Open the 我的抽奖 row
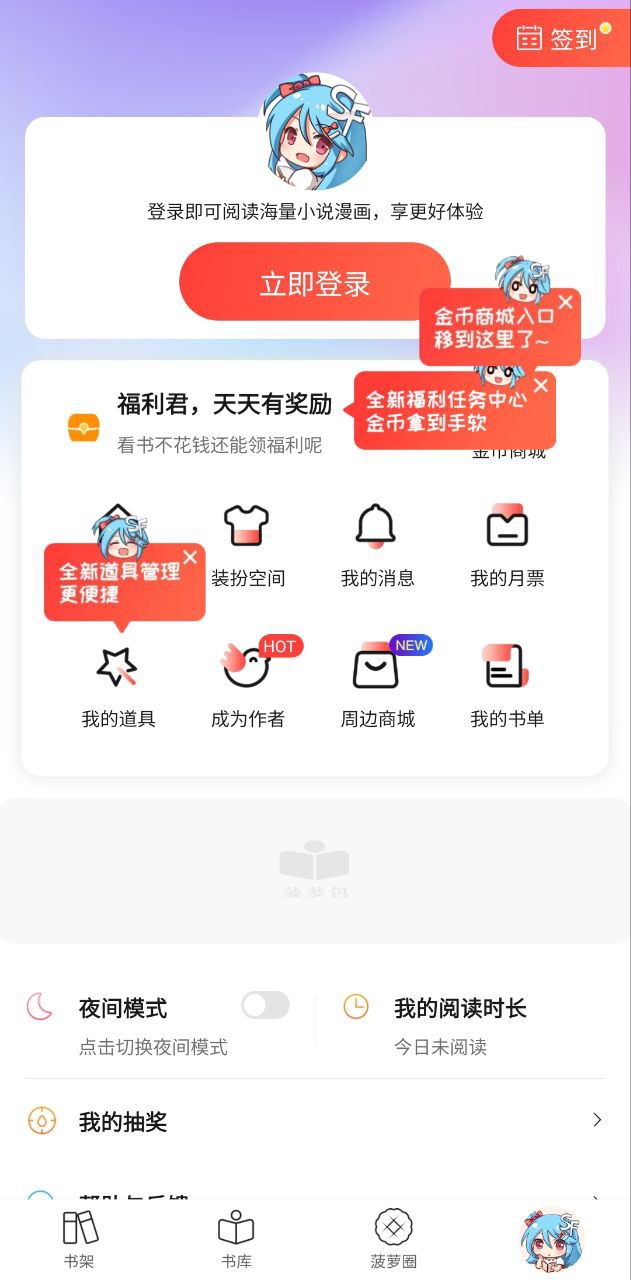 [x=315, y=1121]
